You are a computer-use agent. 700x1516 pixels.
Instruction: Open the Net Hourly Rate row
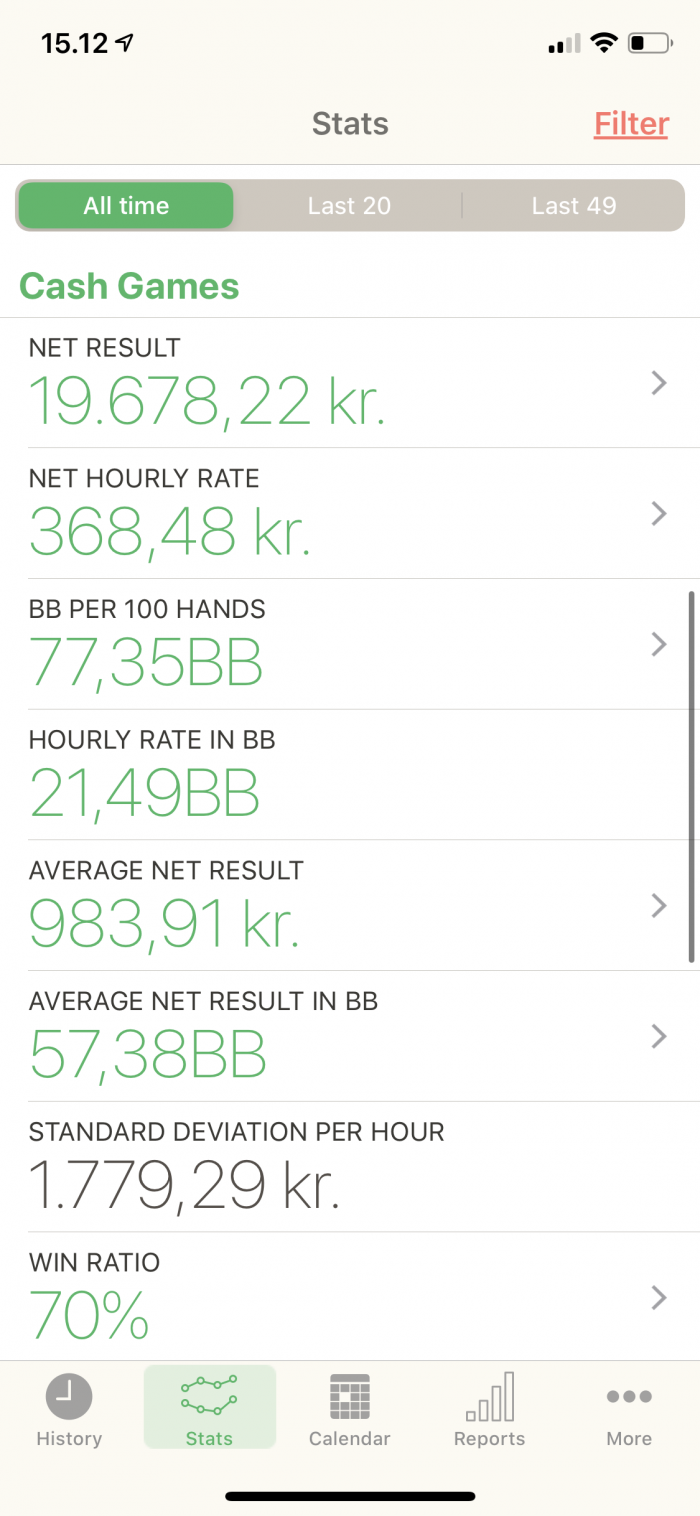(350, 514)
